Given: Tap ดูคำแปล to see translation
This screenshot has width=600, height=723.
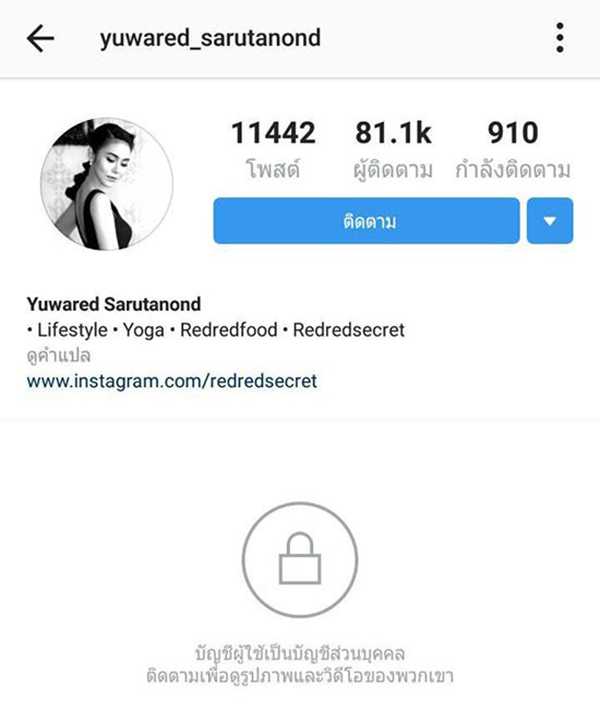Looking at the screenshot, I should [x=58, y=355].
